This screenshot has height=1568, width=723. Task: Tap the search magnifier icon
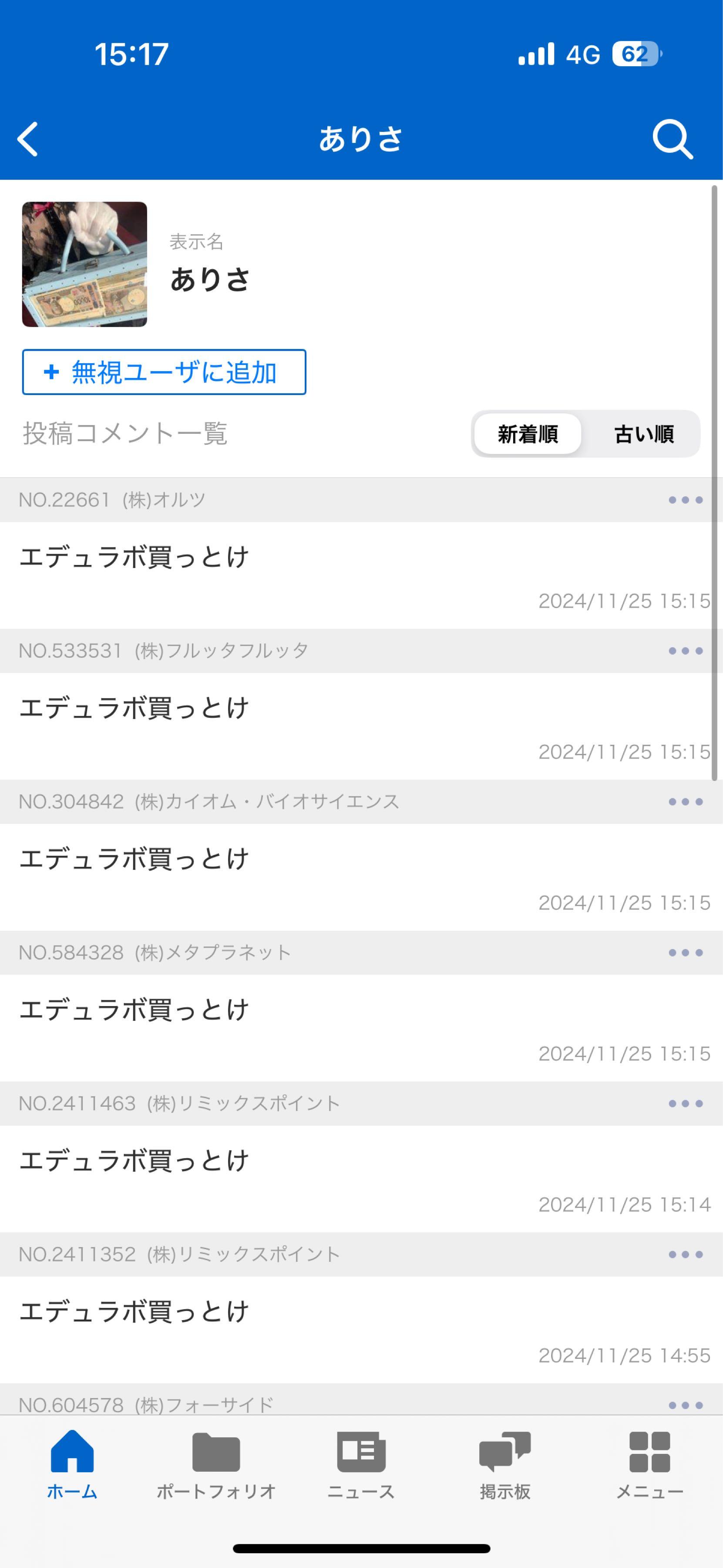671,139
